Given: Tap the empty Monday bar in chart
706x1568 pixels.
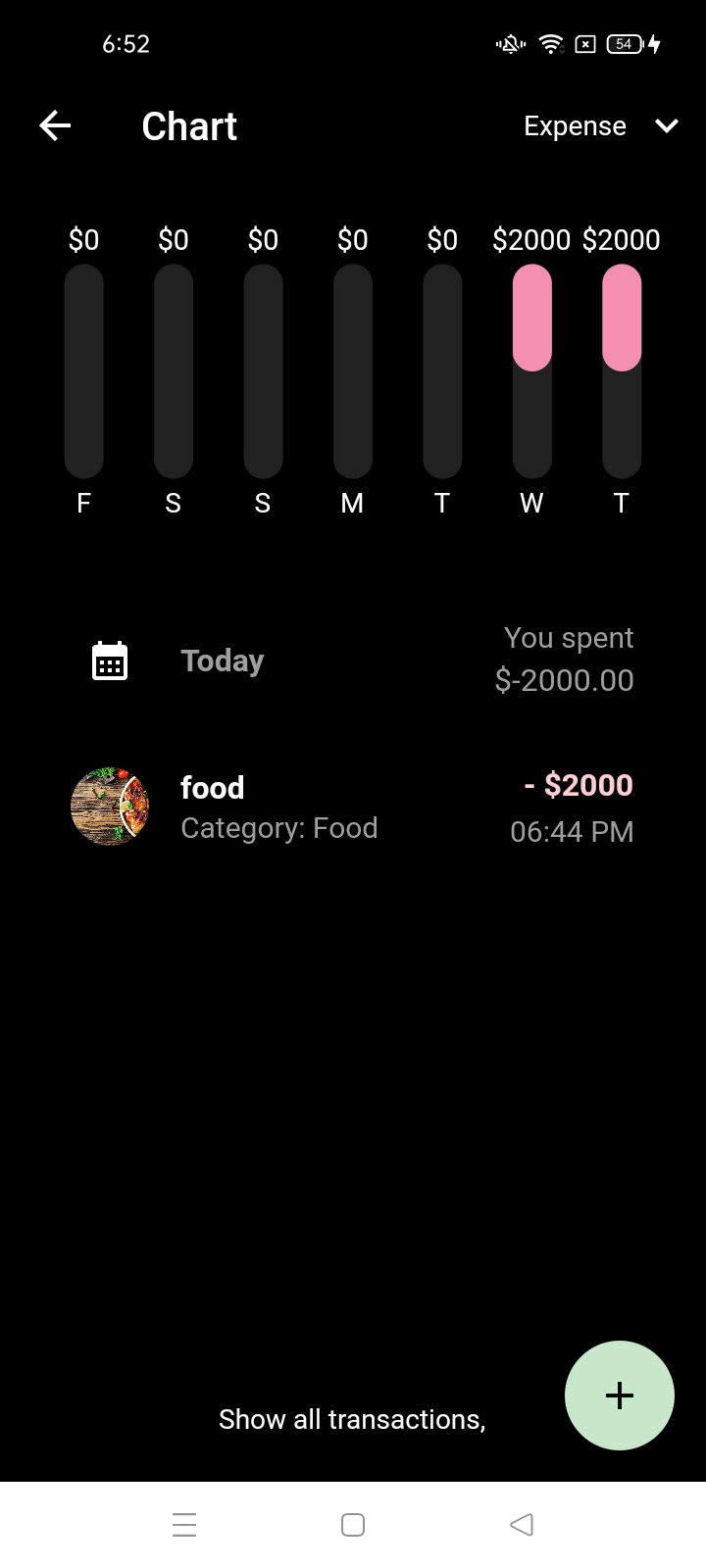Looking at the screenshot, I should pyautogui.click(x=352, y=372).
